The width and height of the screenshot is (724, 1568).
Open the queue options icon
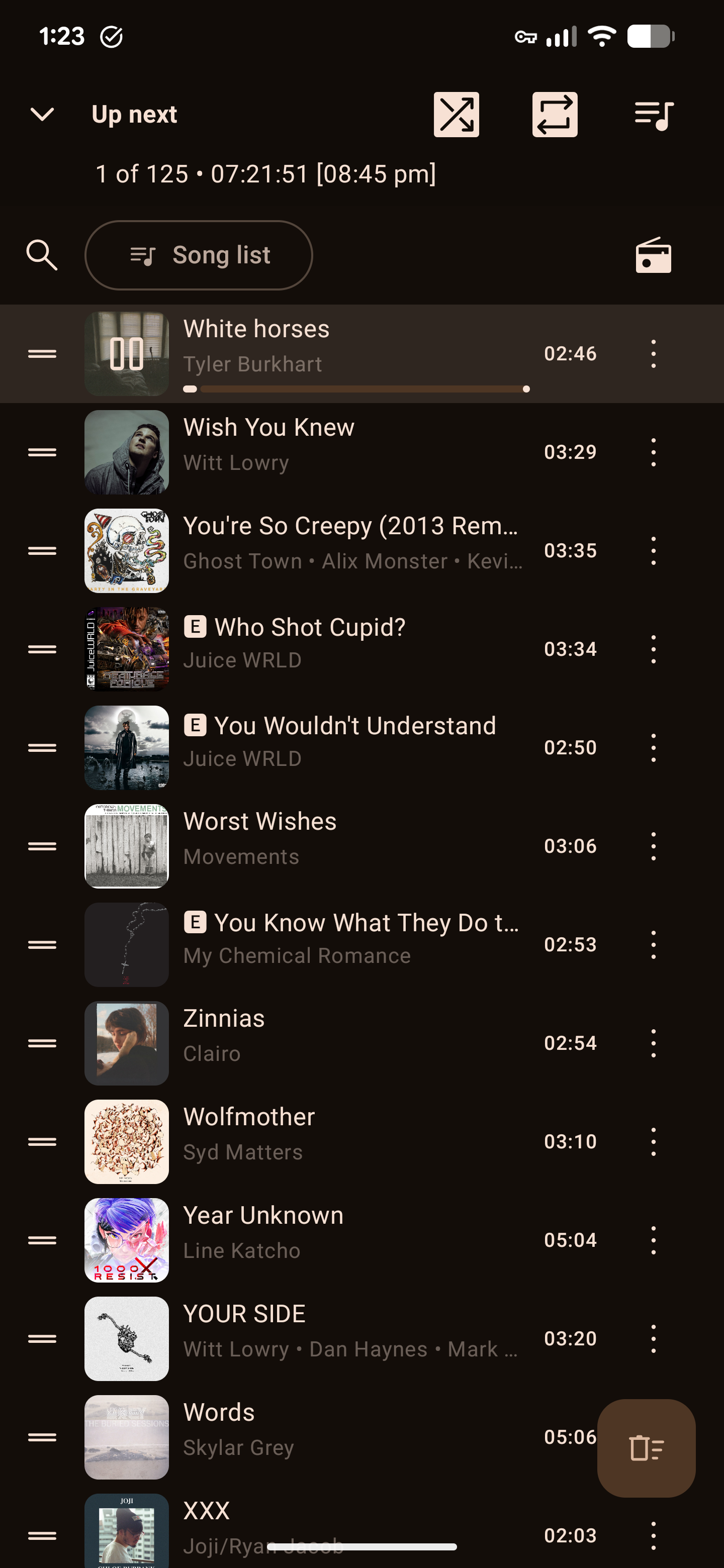(654, 115)
